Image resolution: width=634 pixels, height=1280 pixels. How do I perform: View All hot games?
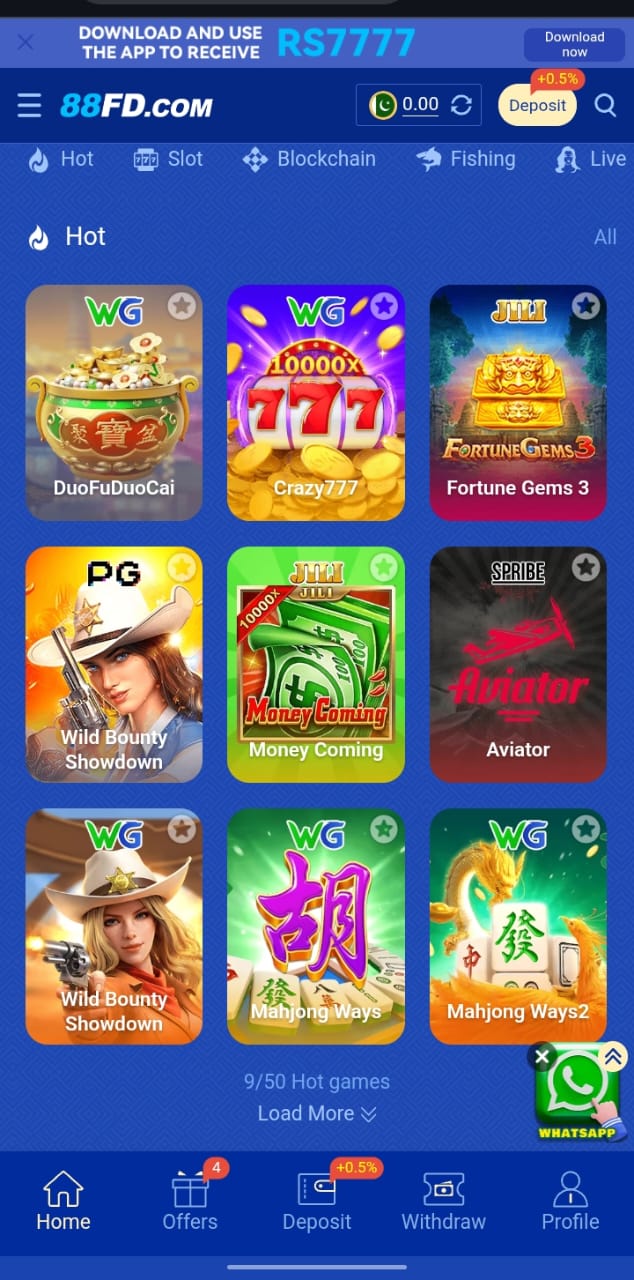[605, 237]
